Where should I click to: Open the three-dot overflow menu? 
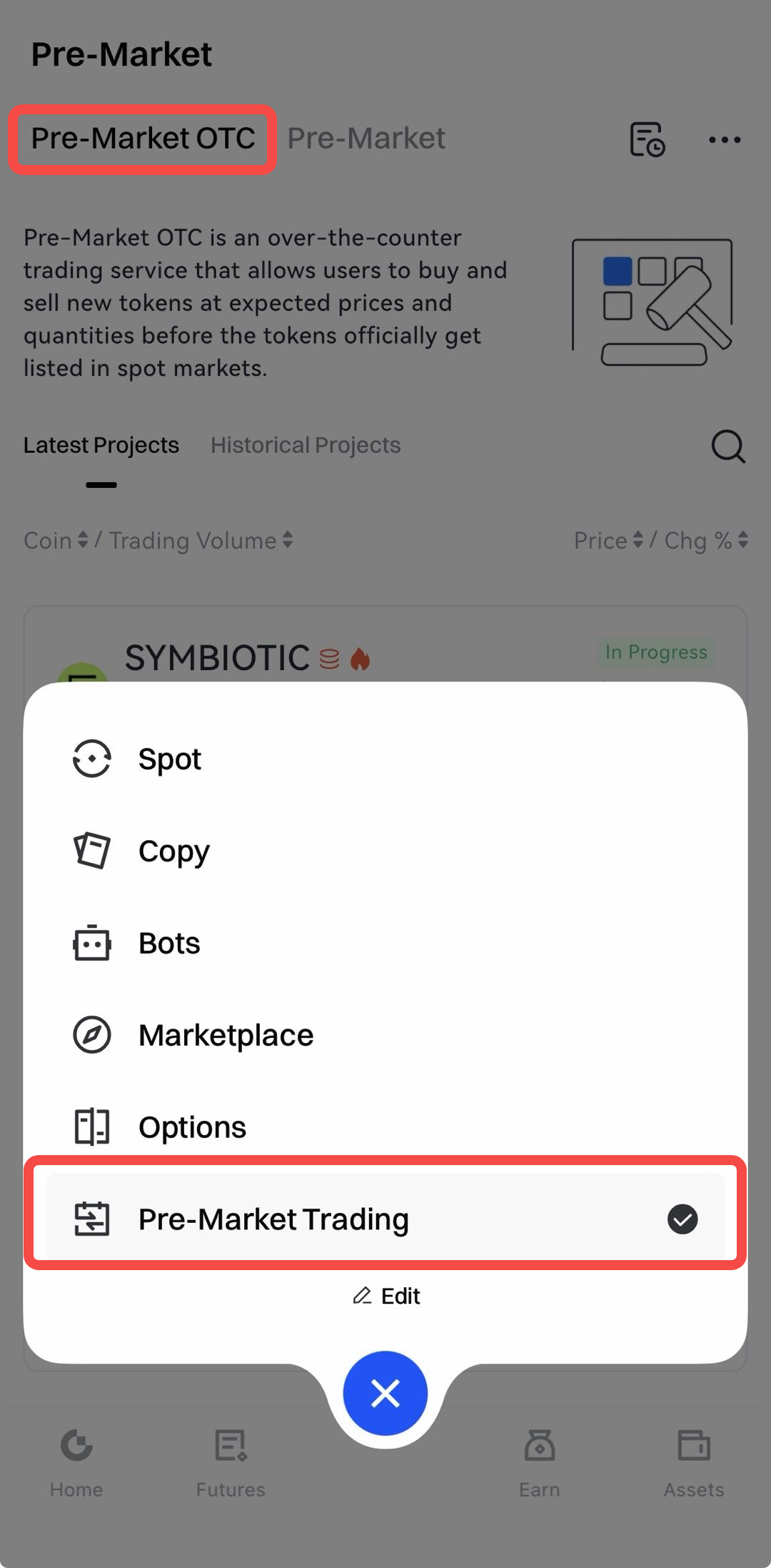[x=725, y=139]
